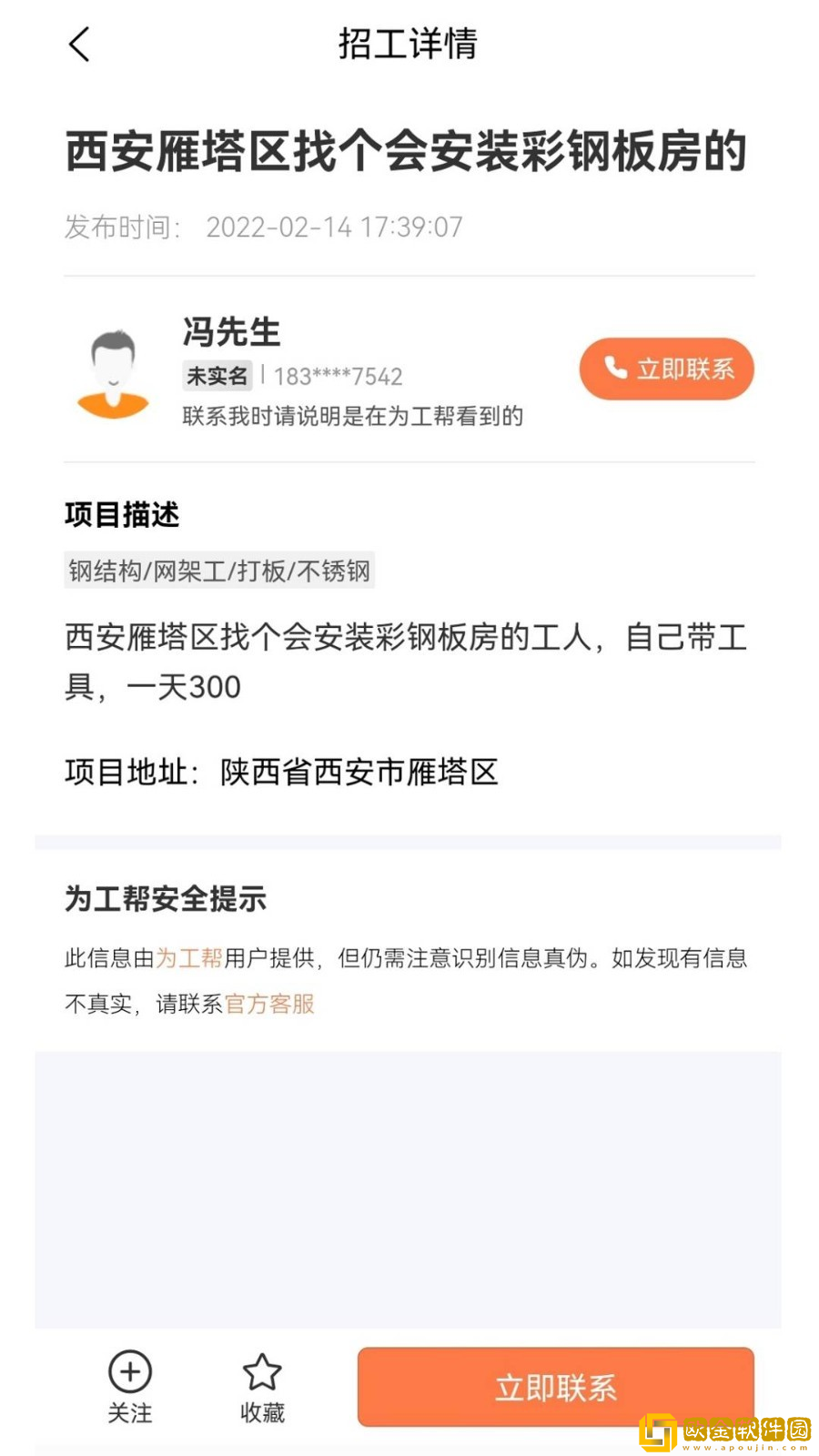Tap the masked number 183****7542
Screen dimensions: 819x1456
[336, 376]
